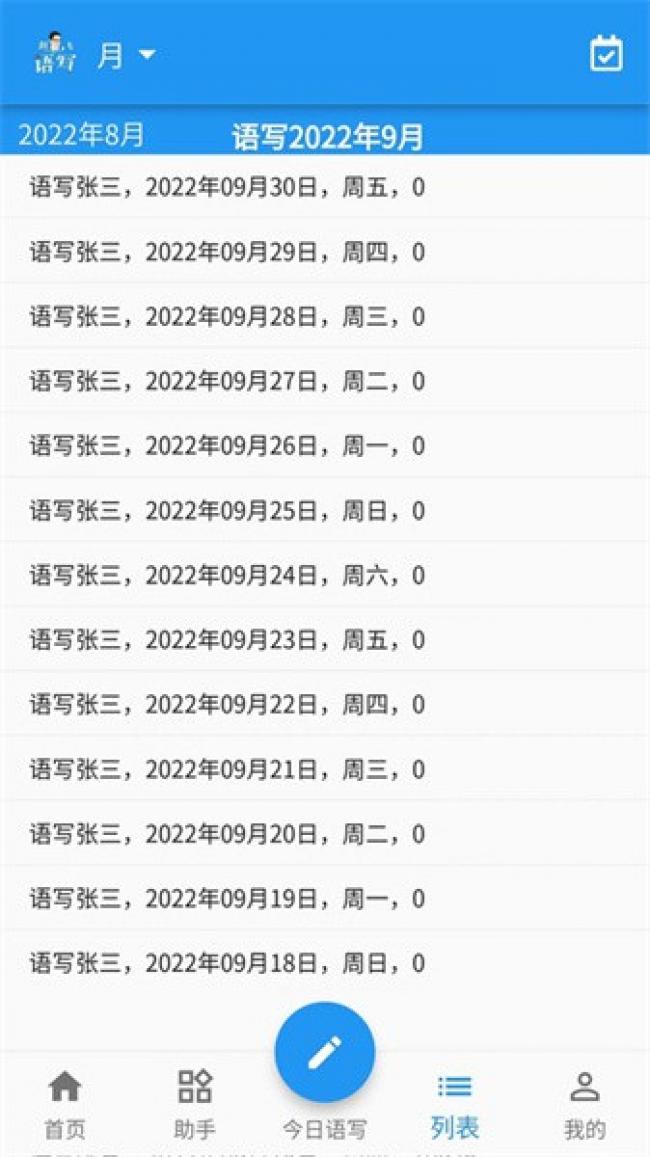The height and width of the screenshot is (1157, 650).
Task: Select the 2022年09月24日 周六 row
Action: (x=325, y=576)
